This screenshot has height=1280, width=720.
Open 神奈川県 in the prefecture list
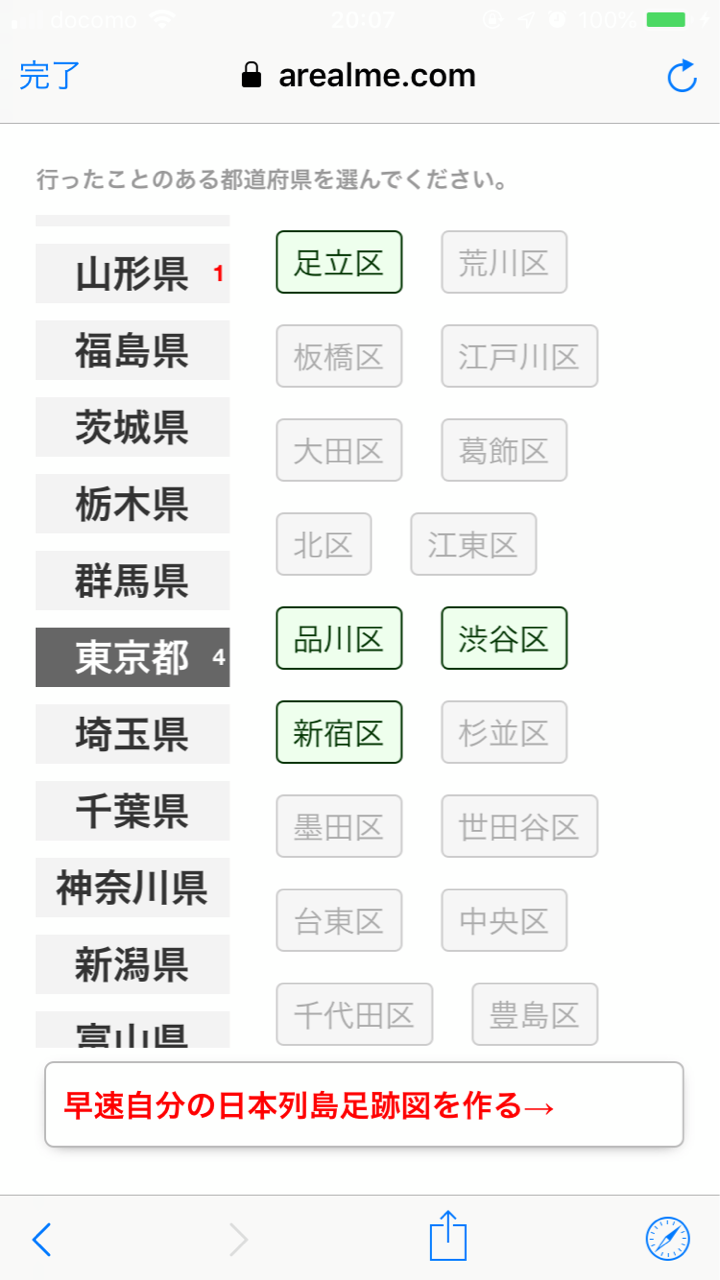[x=132, y=887]
